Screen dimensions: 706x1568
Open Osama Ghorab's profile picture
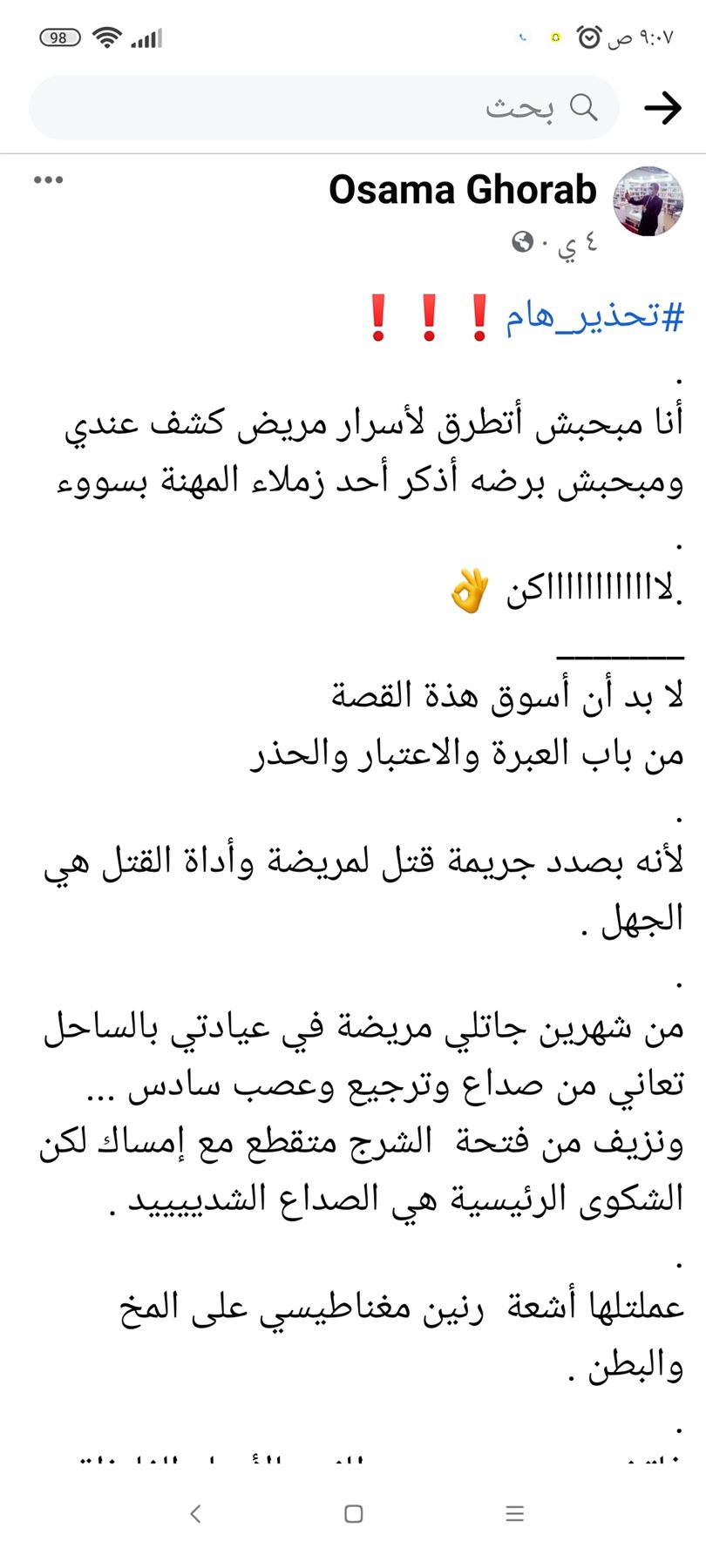[648, 201]
